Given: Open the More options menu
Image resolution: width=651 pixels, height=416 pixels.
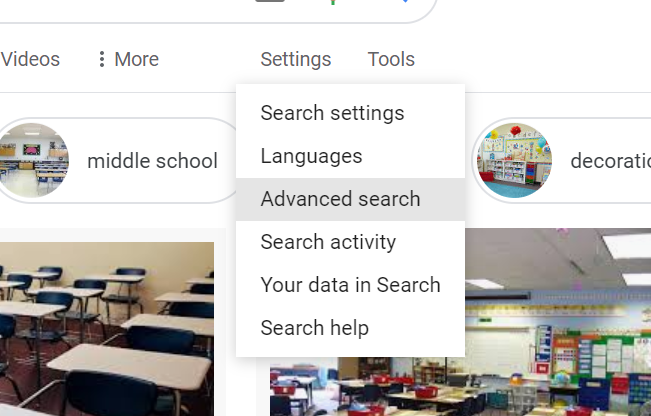Looking at the screenshot, I should coord(128,59).
